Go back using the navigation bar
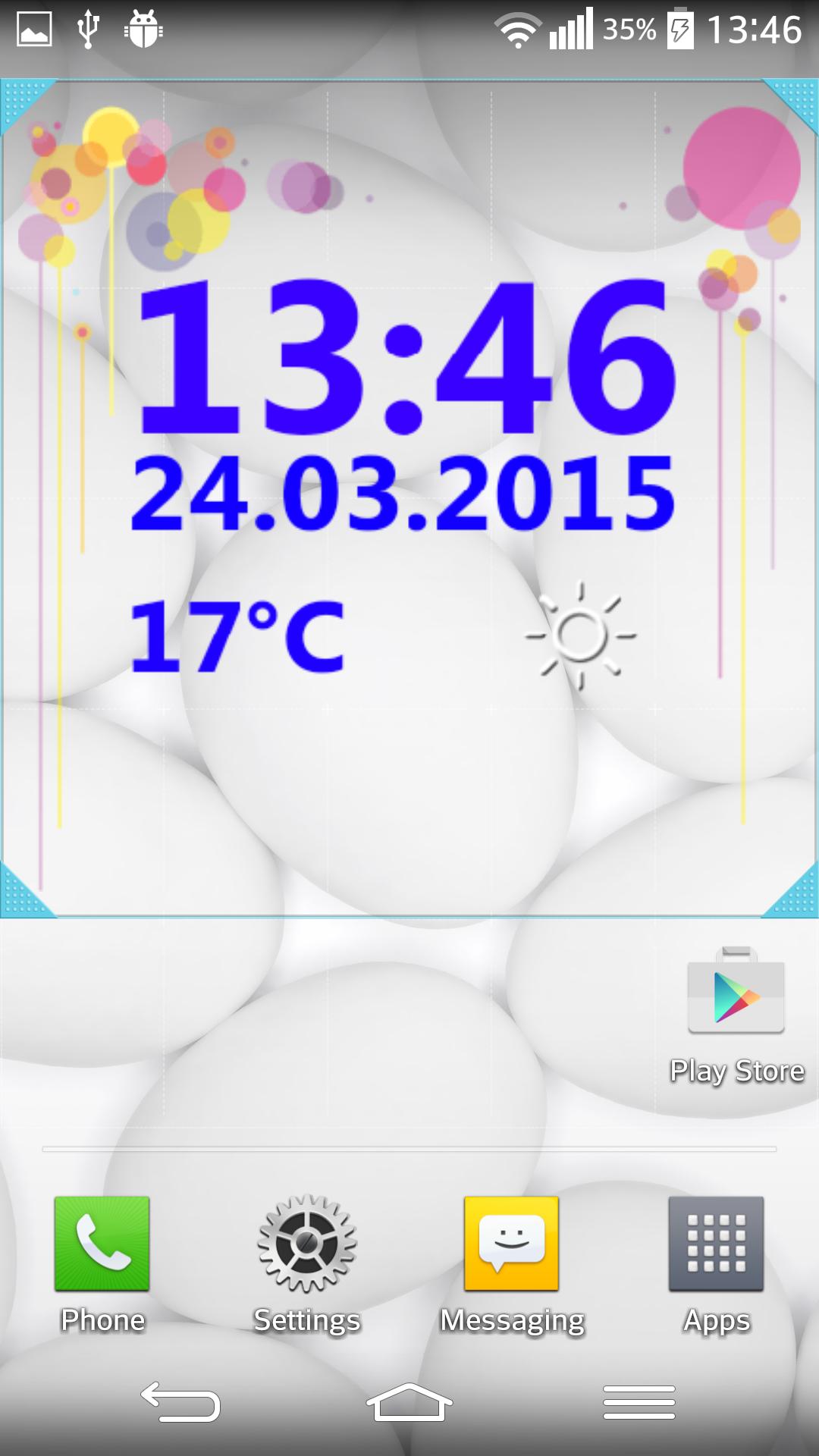The height and width of the screenshot is (1456, 819). coord(180,1401)
